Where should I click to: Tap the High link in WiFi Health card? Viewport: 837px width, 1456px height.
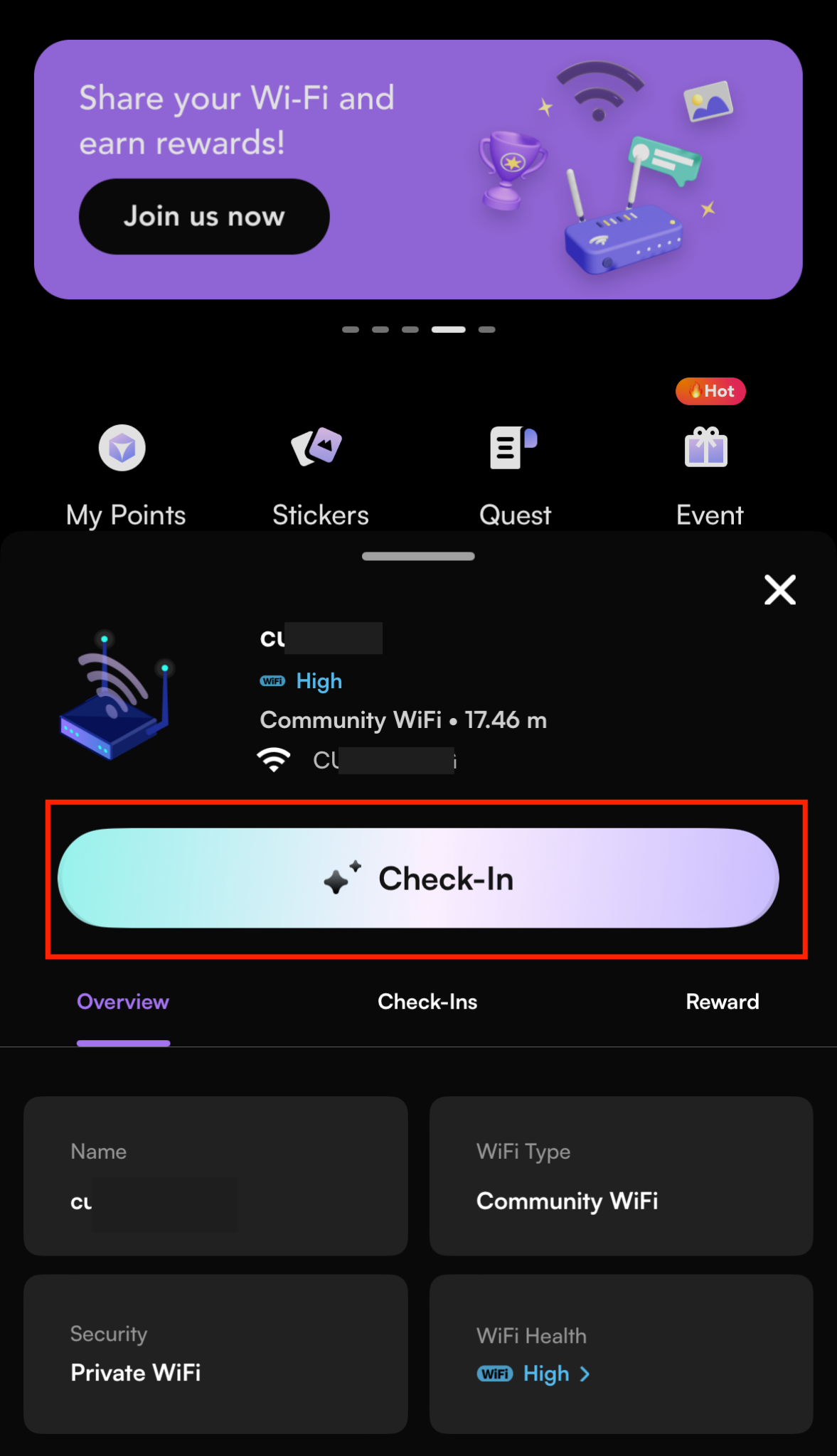click(x=546, y=1374)
